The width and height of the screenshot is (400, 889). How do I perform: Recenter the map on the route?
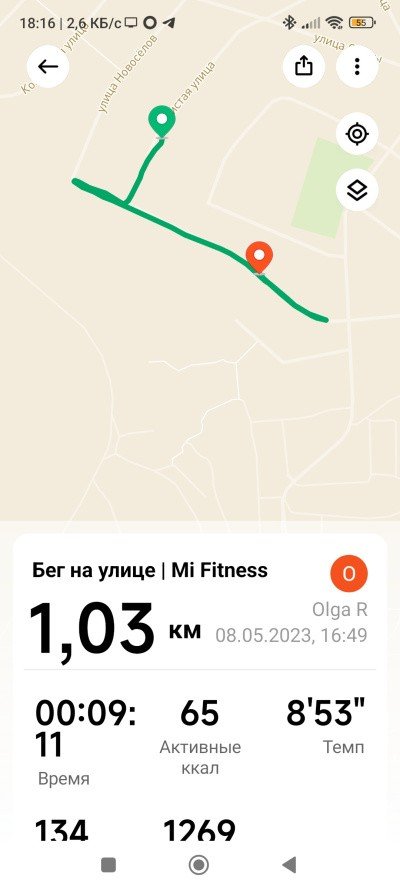pos(357,134)
